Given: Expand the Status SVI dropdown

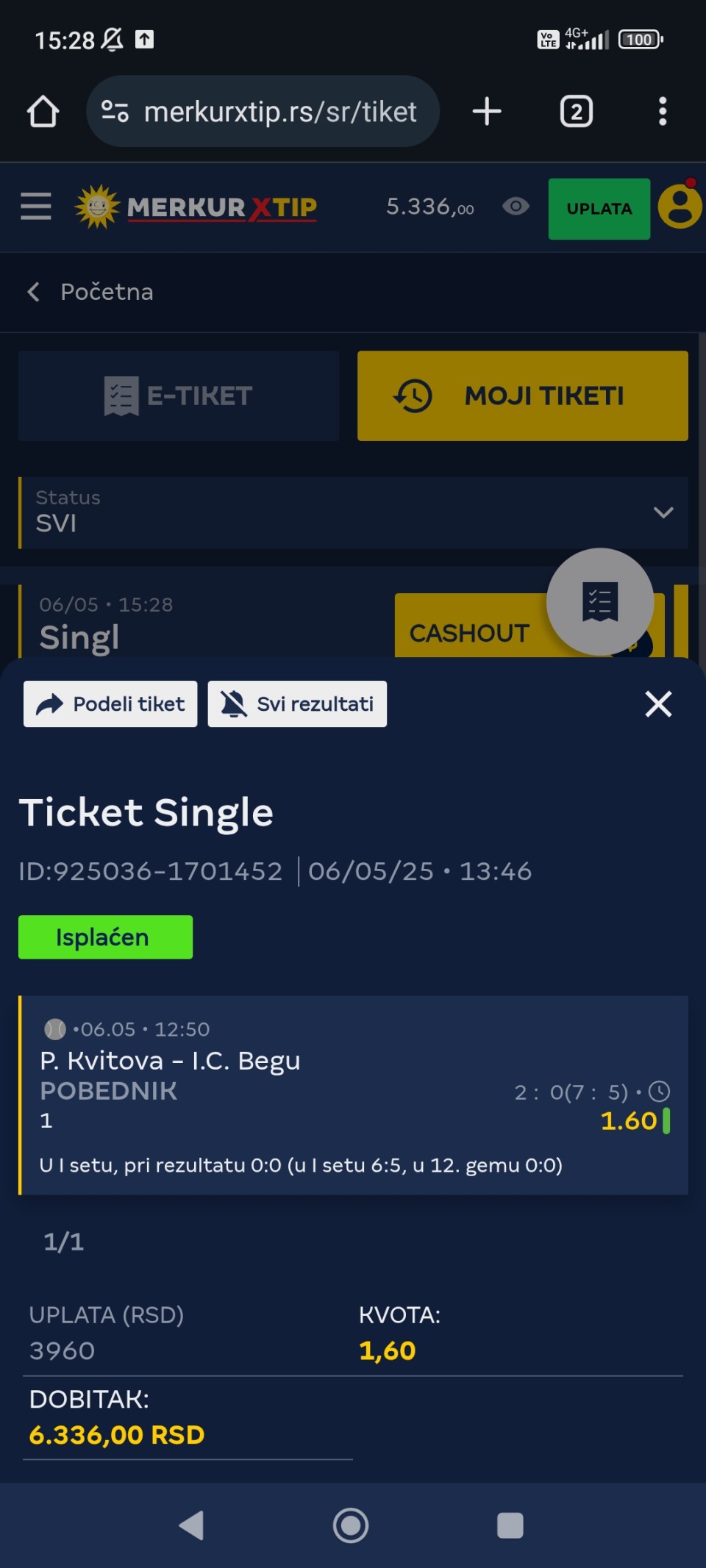Looking at the screenshot, I should (354, 513).
